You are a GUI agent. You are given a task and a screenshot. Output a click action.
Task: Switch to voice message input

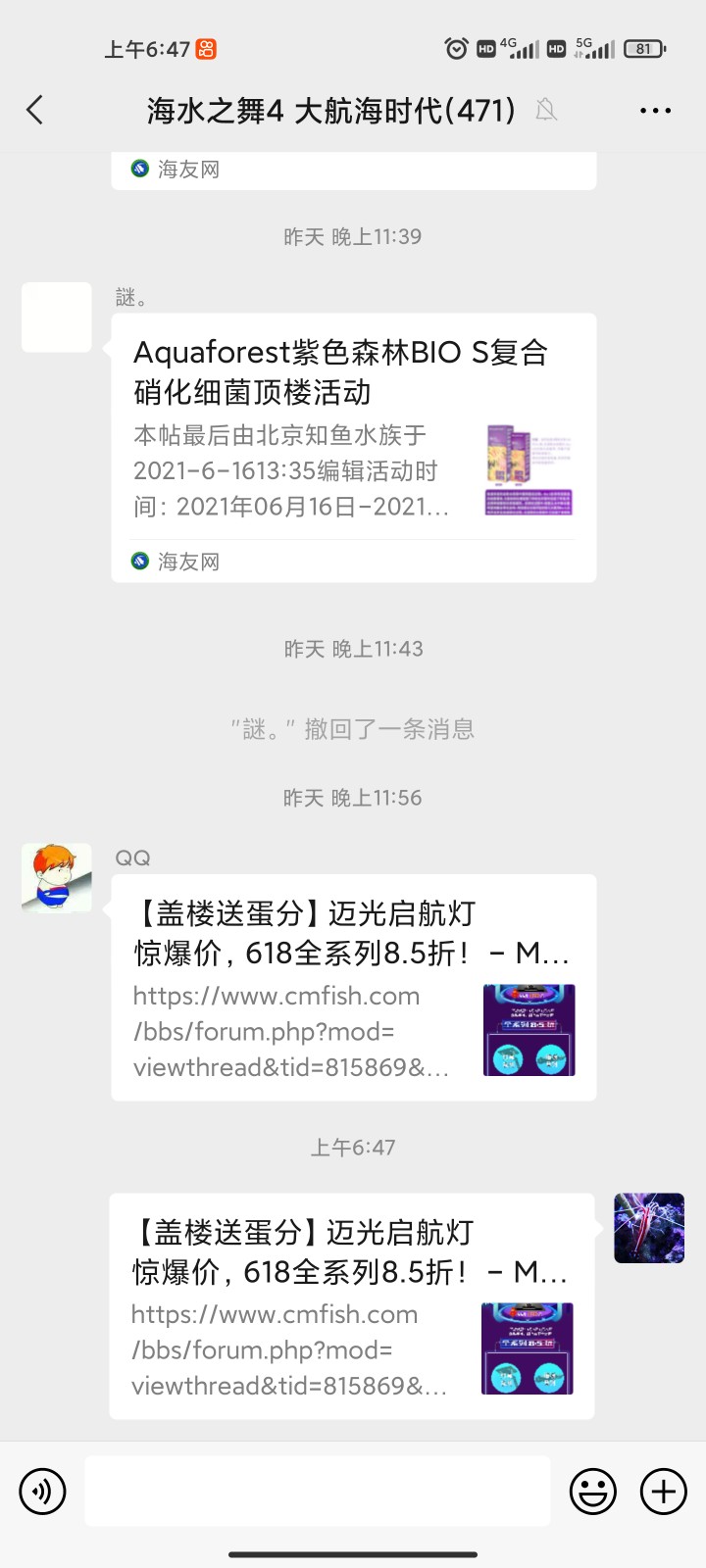click(x=42, y=1492)
